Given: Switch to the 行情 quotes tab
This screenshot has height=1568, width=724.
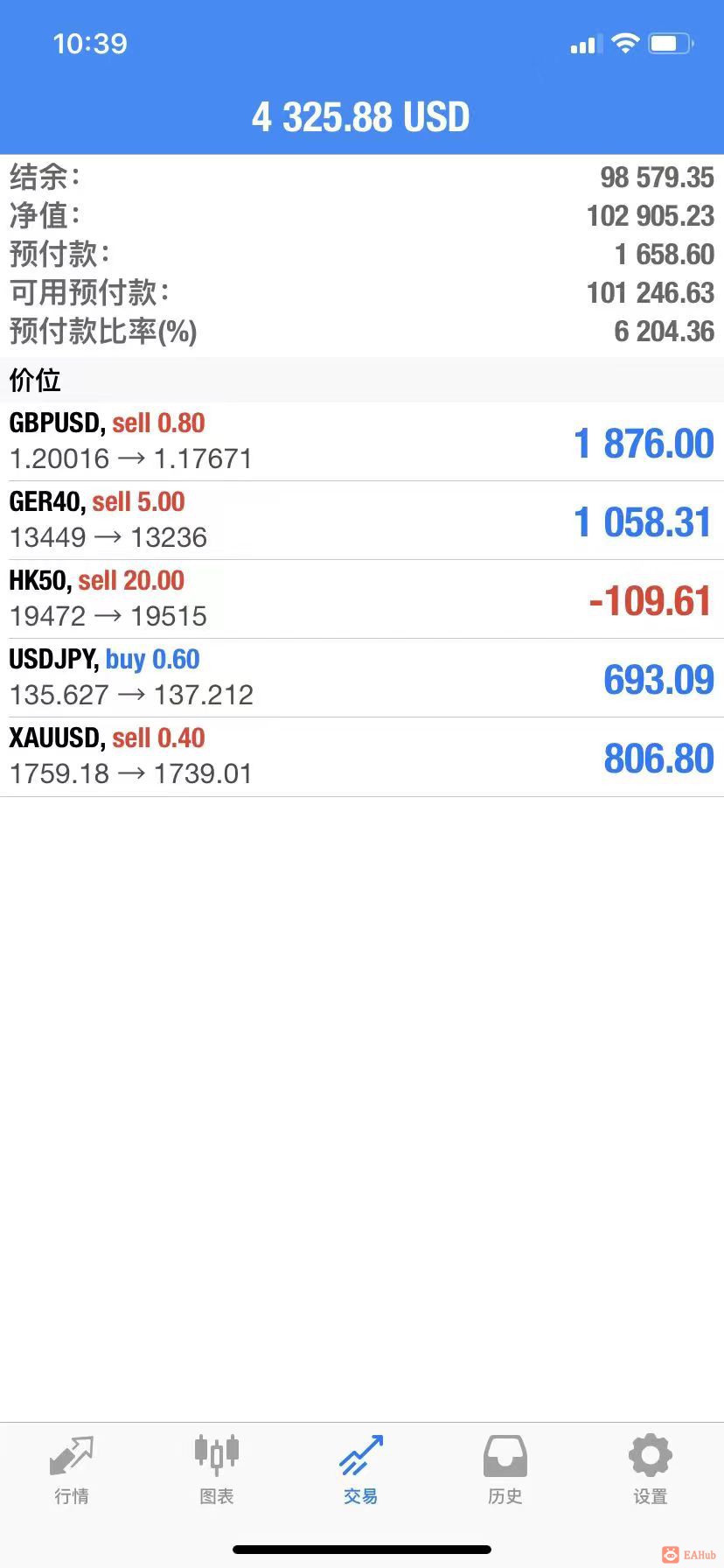Looking at the screenshot, I should (72, 1470).
